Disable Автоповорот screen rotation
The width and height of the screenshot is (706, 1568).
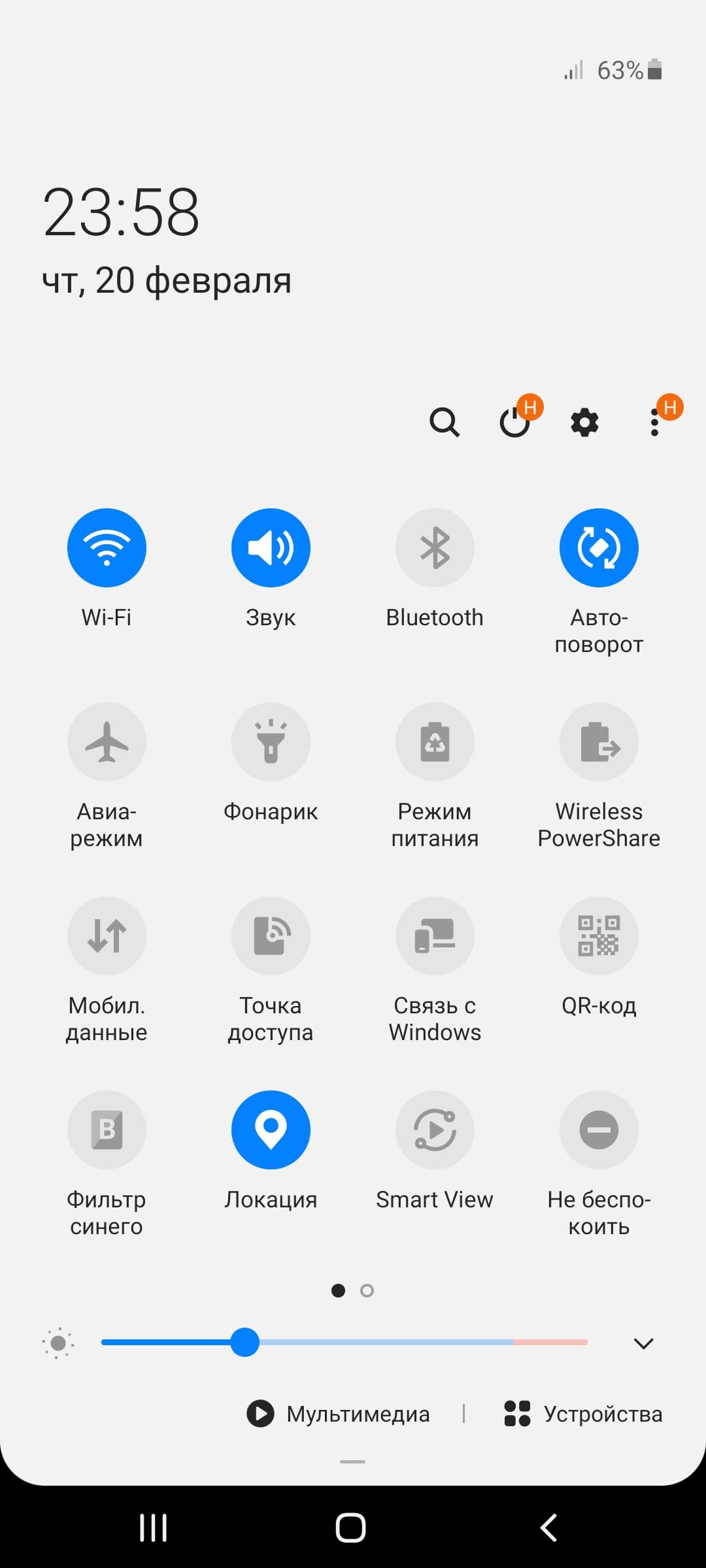599,547
